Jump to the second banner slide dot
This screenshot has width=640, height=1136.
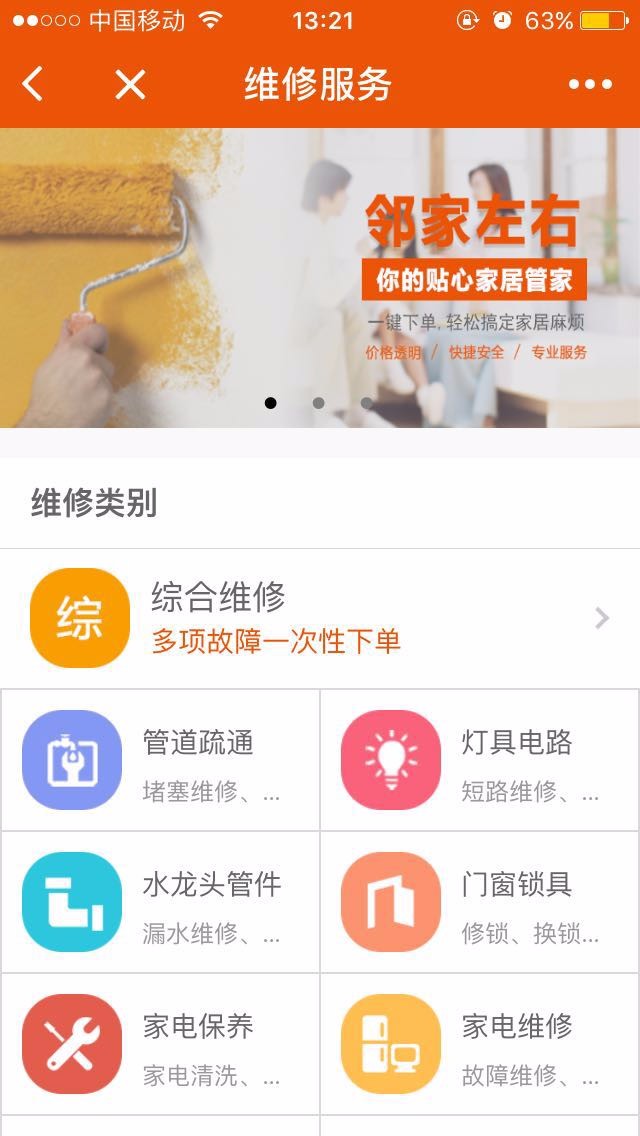(x=318, y=403)
